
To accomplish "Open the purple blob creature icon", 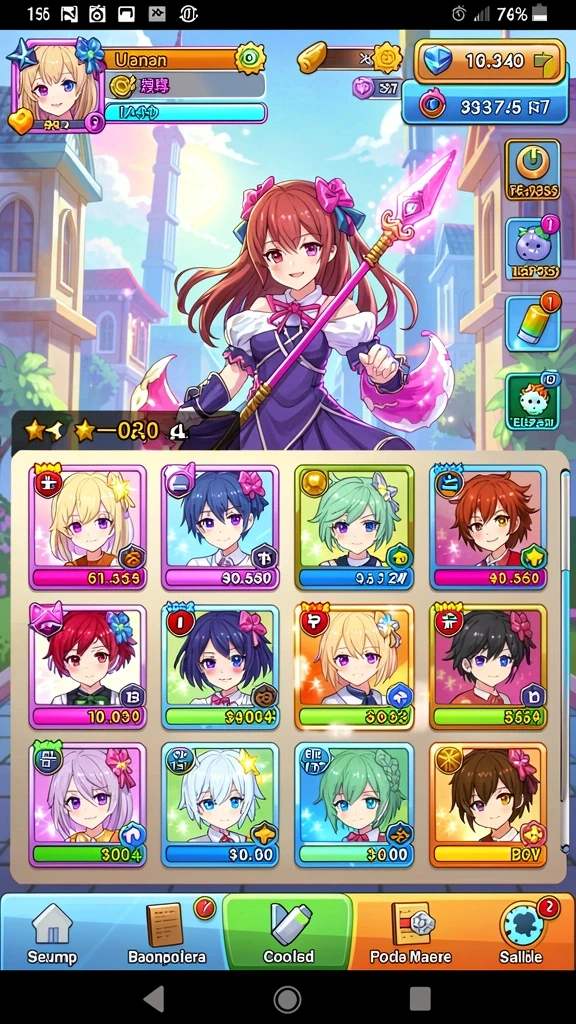I will pos(532,248).
